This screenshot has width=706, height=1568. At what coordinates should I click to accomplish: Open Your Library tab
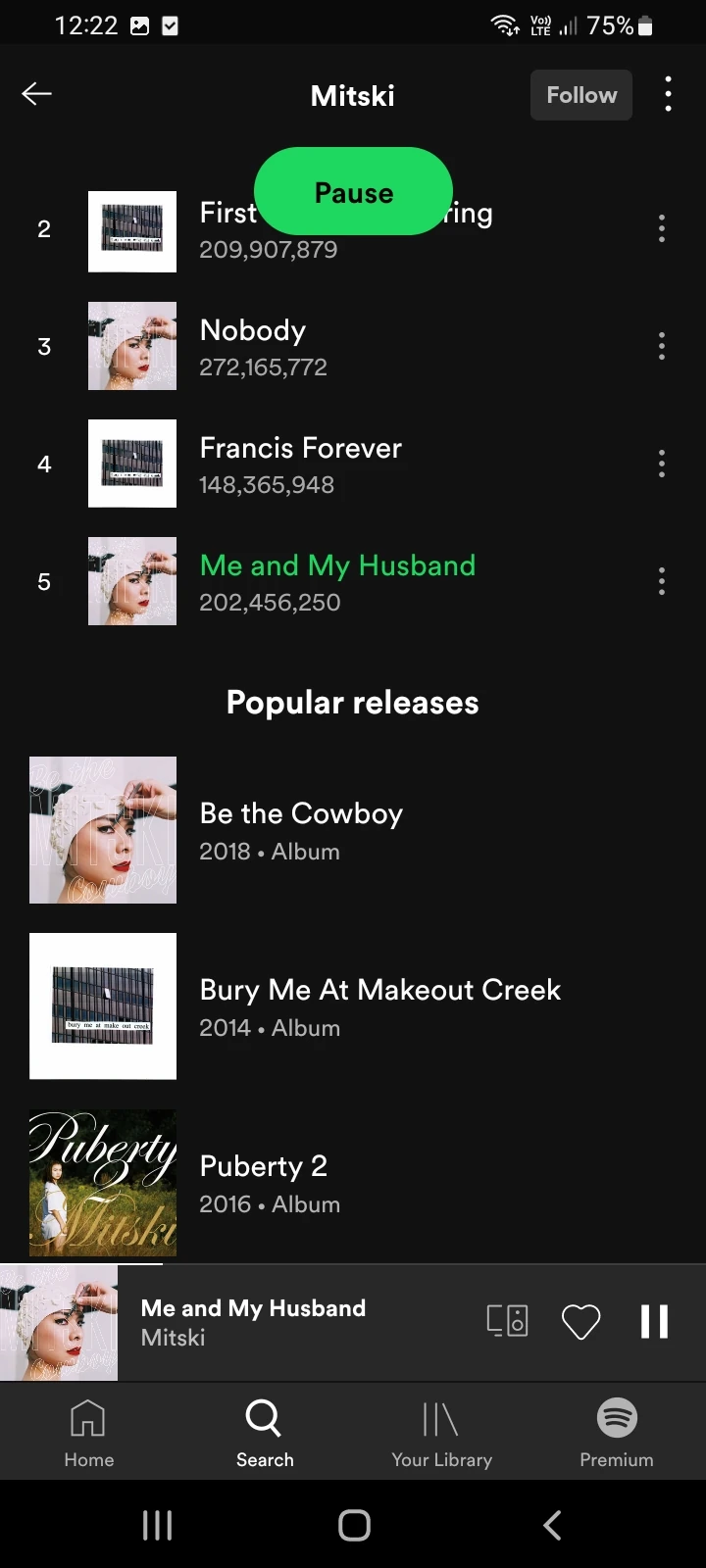click(442, 1431)
